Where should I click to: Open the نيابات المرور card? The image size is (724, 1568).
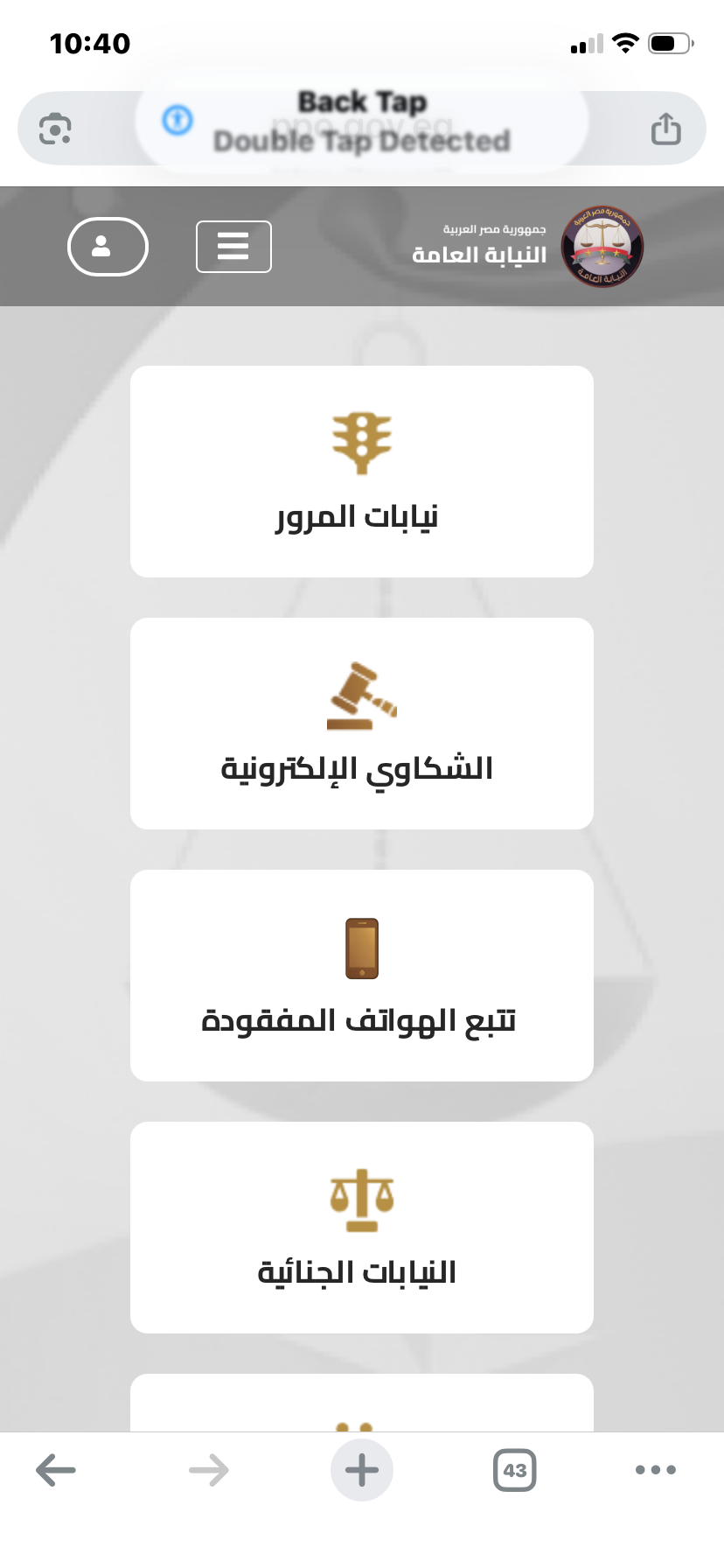click(x=361, y=472)
